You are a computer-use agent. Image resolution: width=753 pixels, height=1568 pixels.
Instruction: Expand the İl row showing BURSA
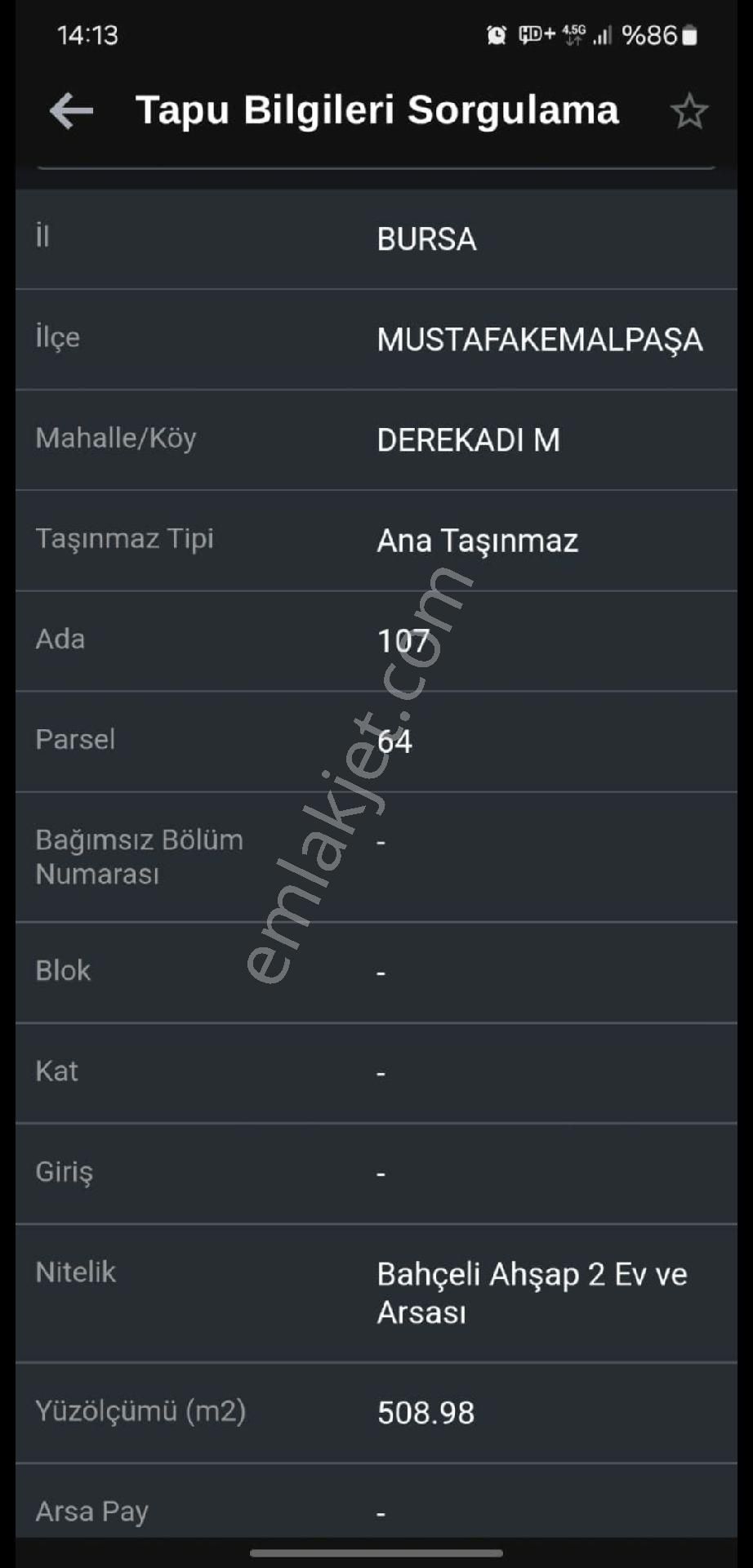(x=376, y=238)
